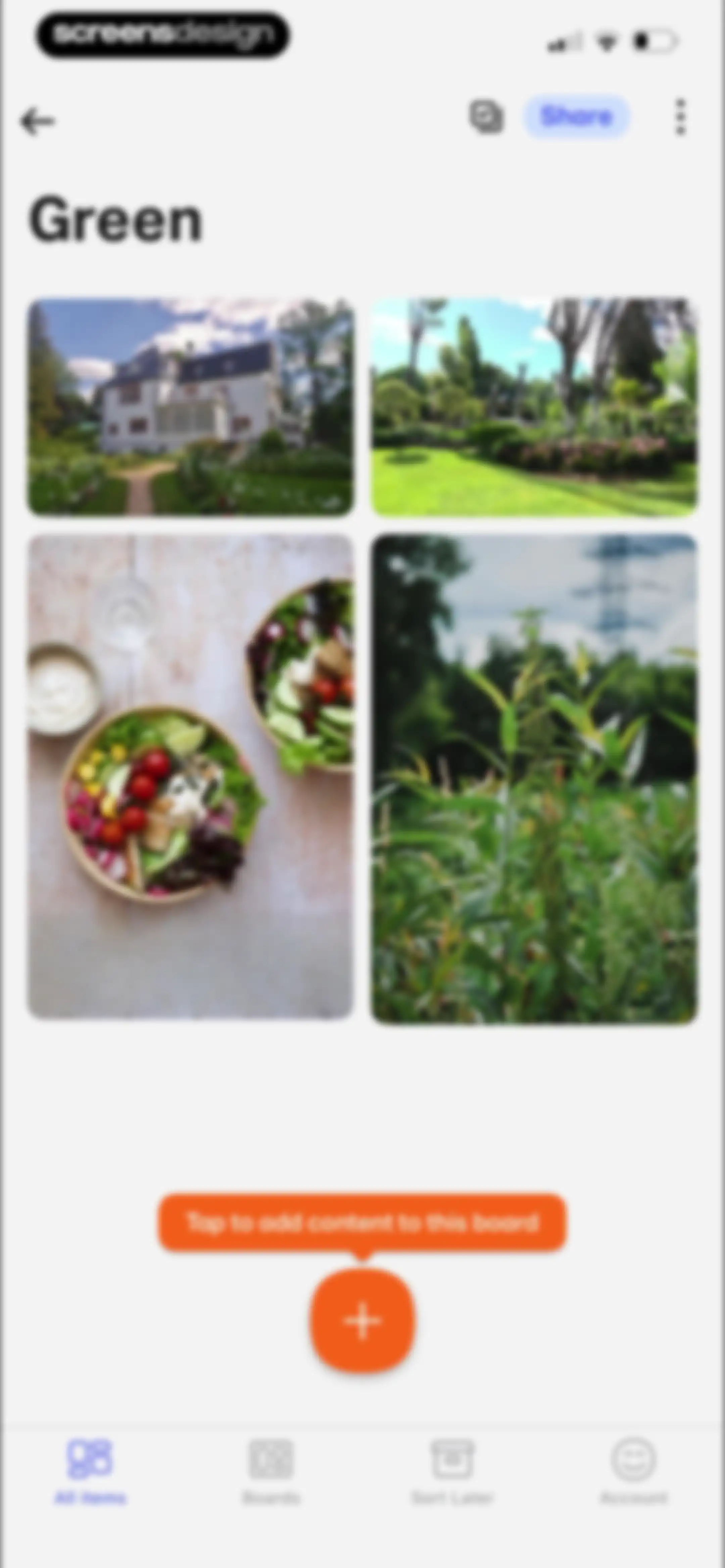The image size is (725, 1568).
Task: Open the tall green plants photo
Action: click(x=534, y=779)
